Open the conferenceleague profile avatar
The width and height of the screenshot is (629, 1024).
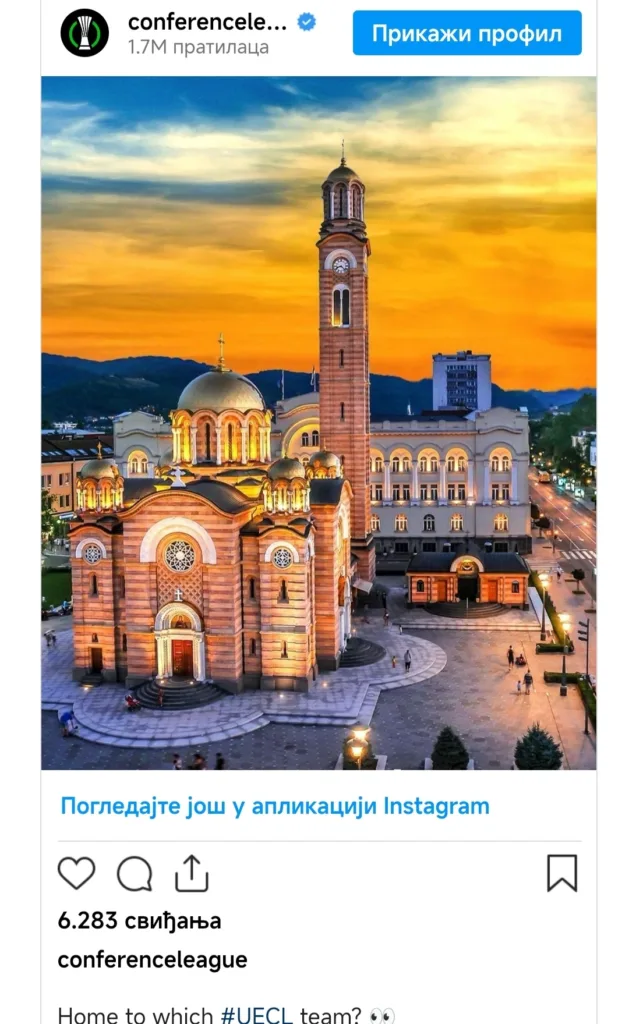click(84, 33)
